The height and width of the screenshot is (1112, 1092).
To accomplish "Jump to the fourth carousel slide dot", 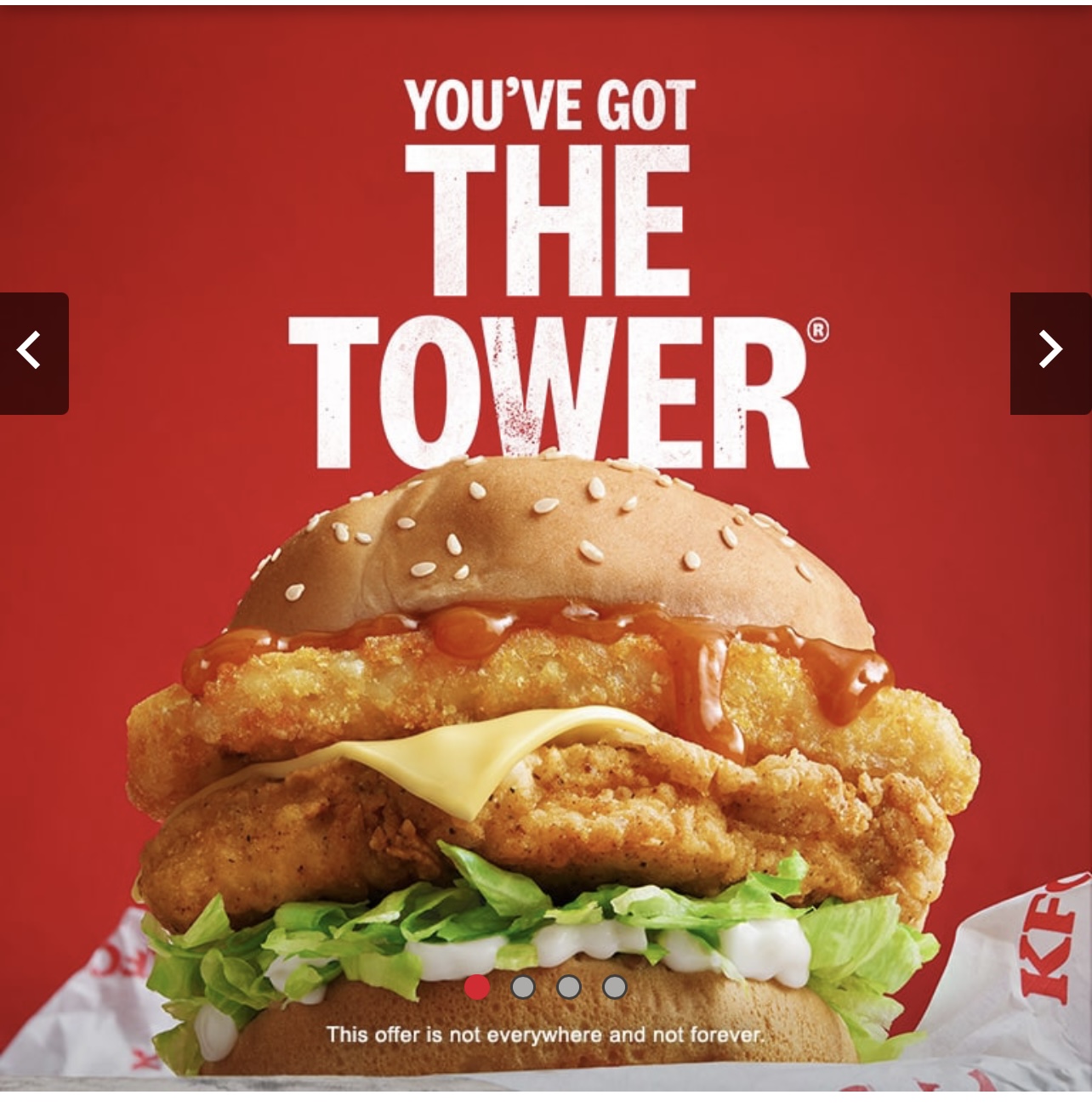I will [x=614, y=987].
